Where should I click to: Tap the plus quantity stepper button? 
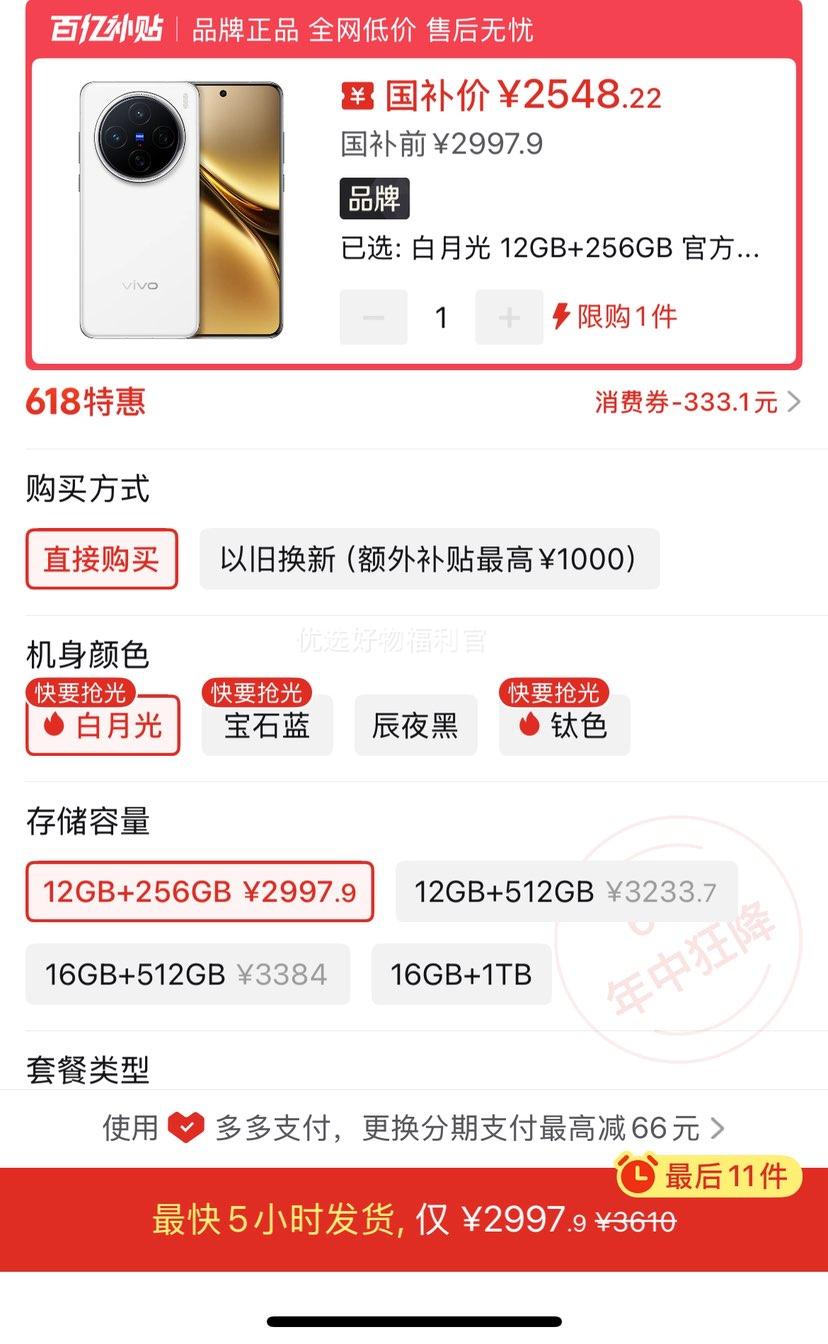509,317
